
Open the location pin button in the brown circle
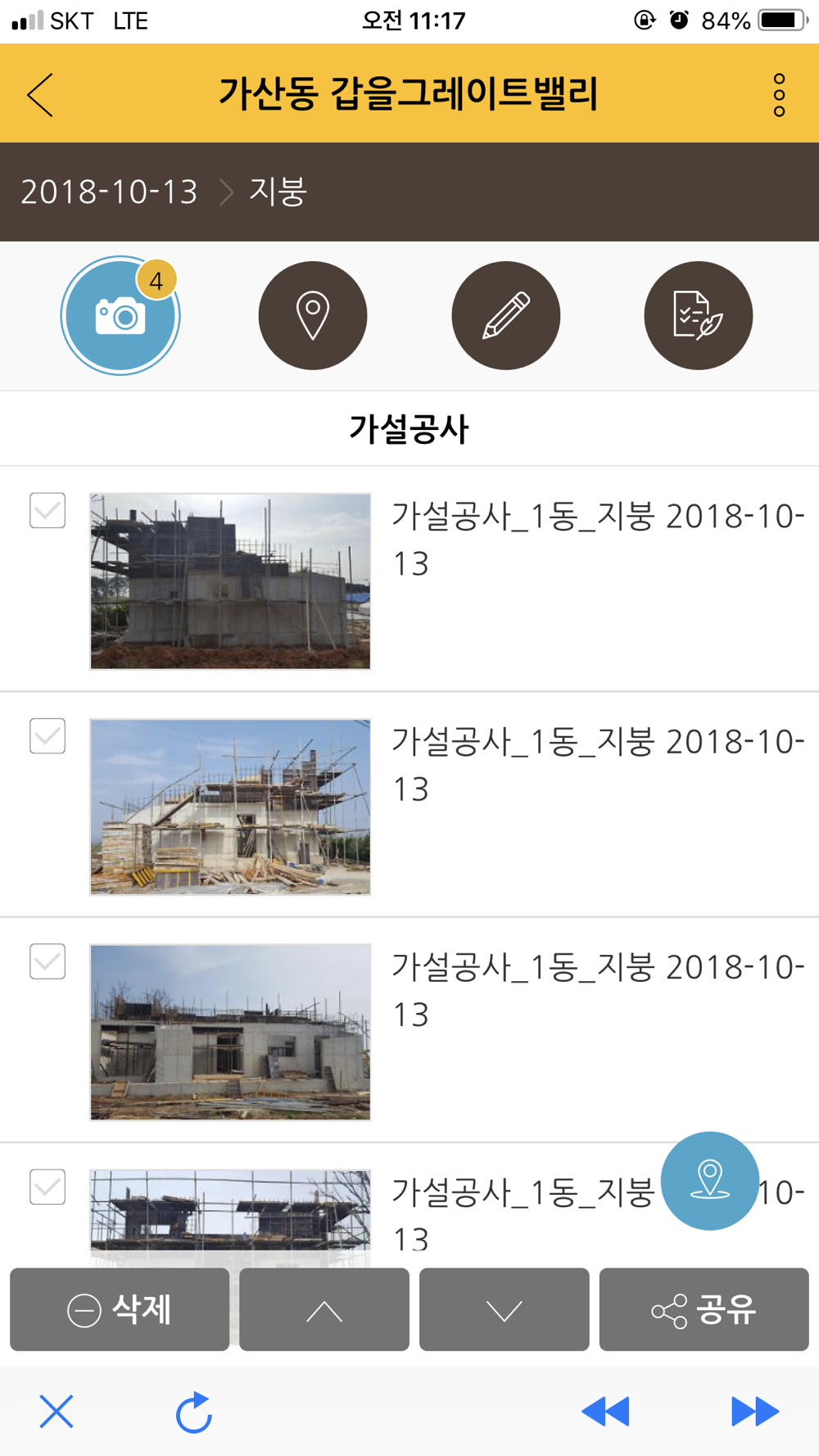(313, 315)
